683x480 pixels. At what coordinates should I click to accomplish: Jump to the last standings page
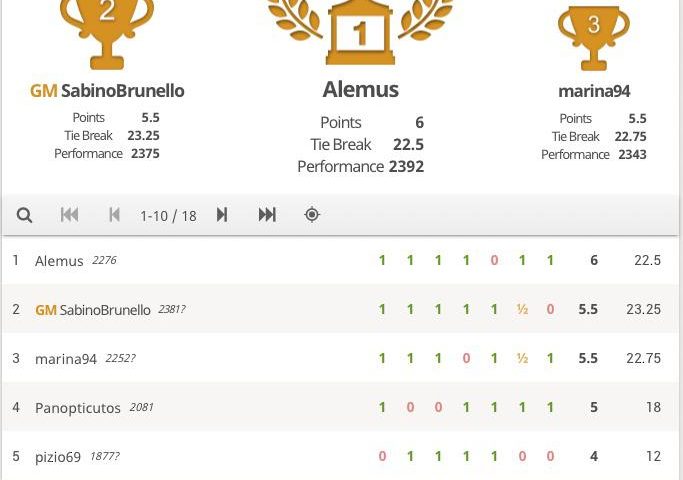pos(267,215)
